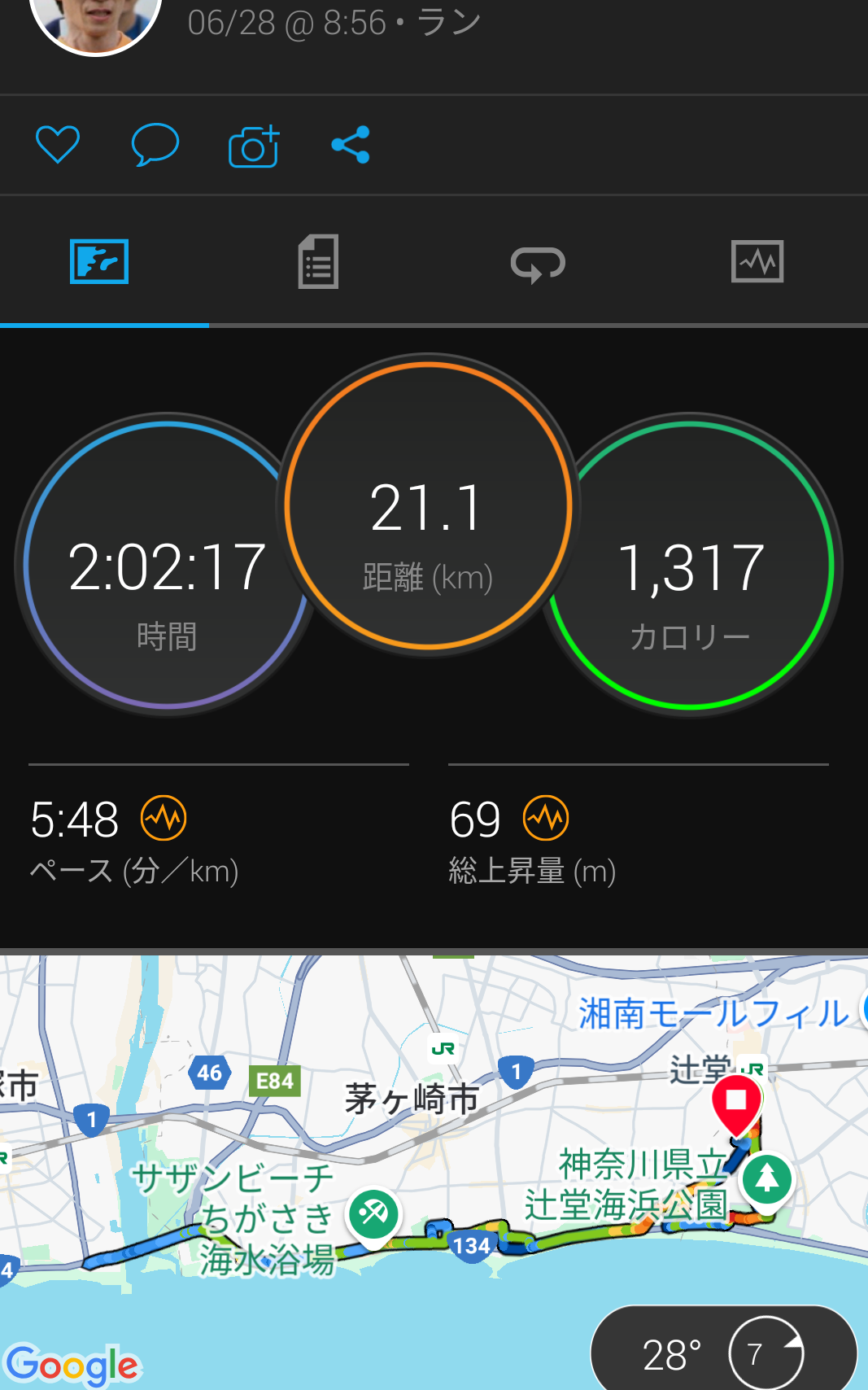Tap the elevation gain chart icon
This screenshot has height=1390, width=868.
tap(546, 818)
